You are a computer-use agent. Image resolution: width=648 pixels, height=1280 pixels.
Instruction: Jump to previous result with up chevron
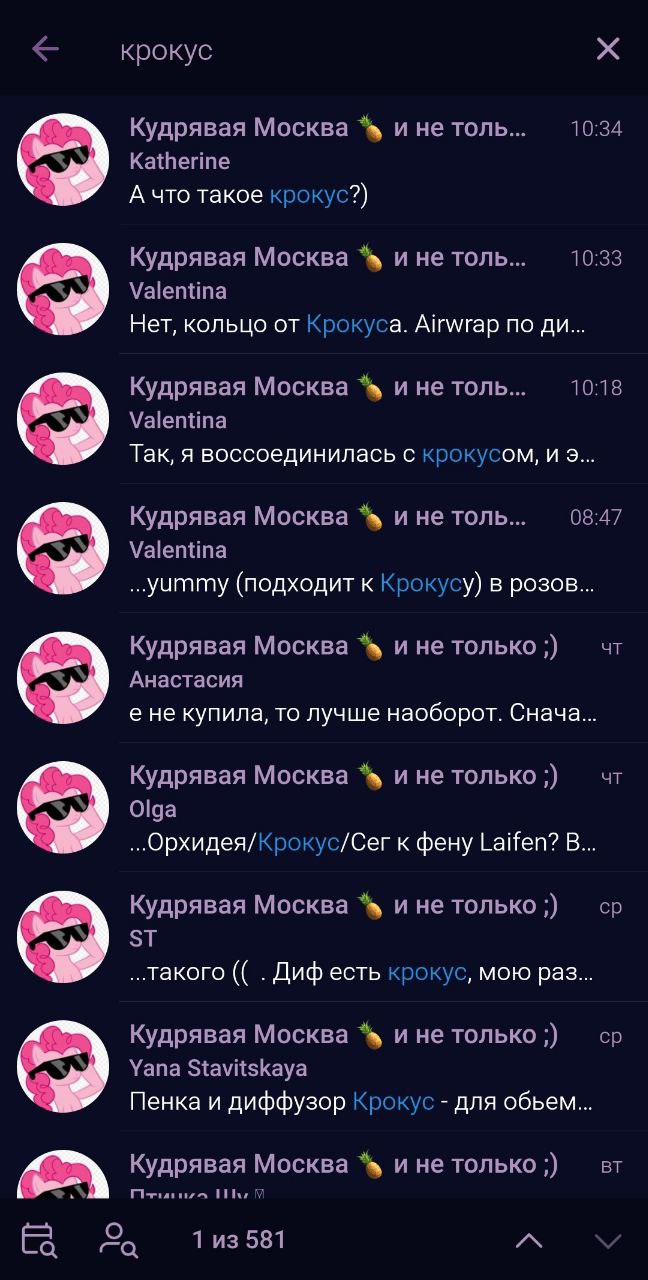click(529, 1241)
